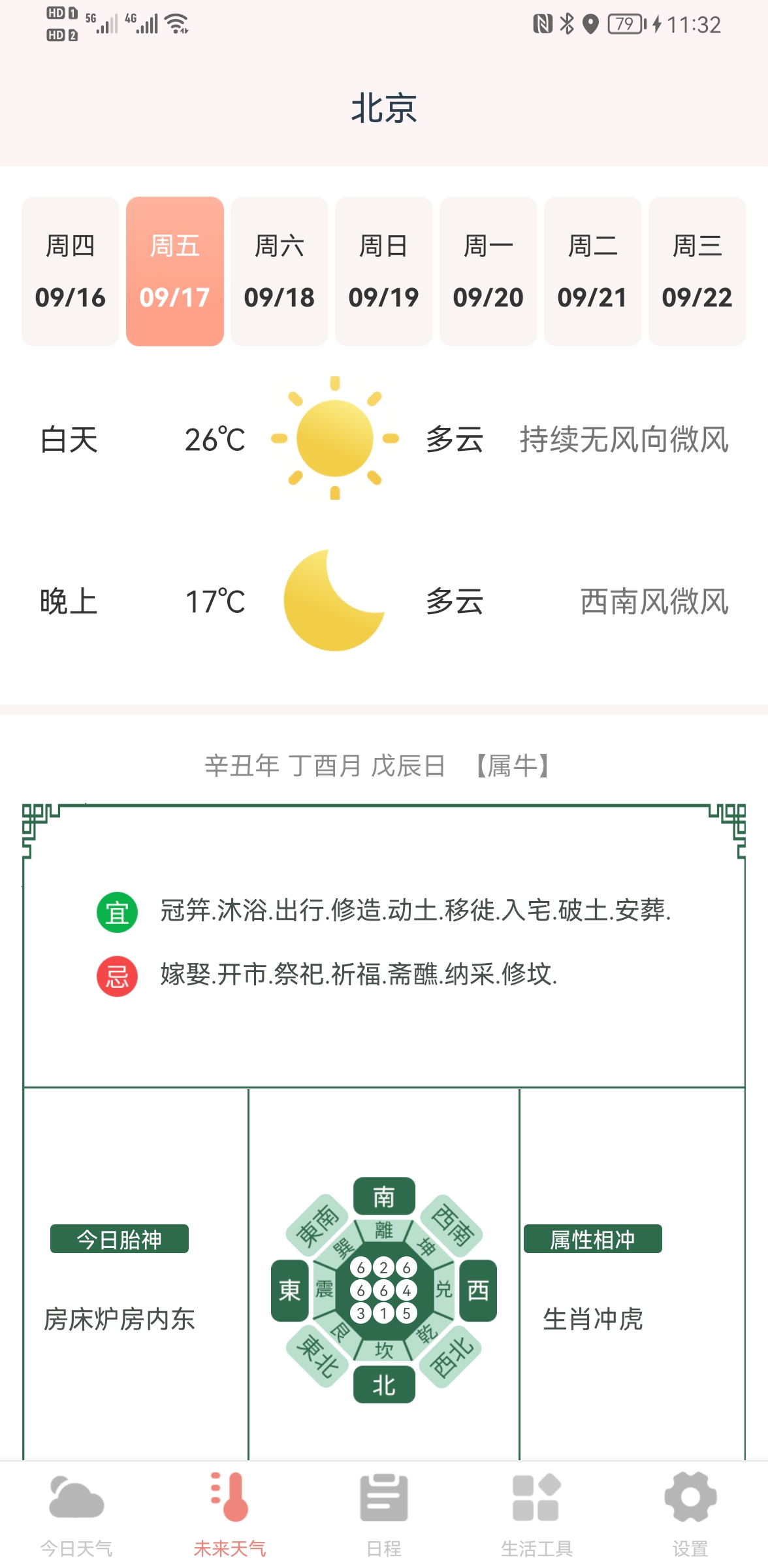This screenshot has height=1568, width=768.
Task: Tap the selected Friday 09/17 date
Action: pos(175,271)
